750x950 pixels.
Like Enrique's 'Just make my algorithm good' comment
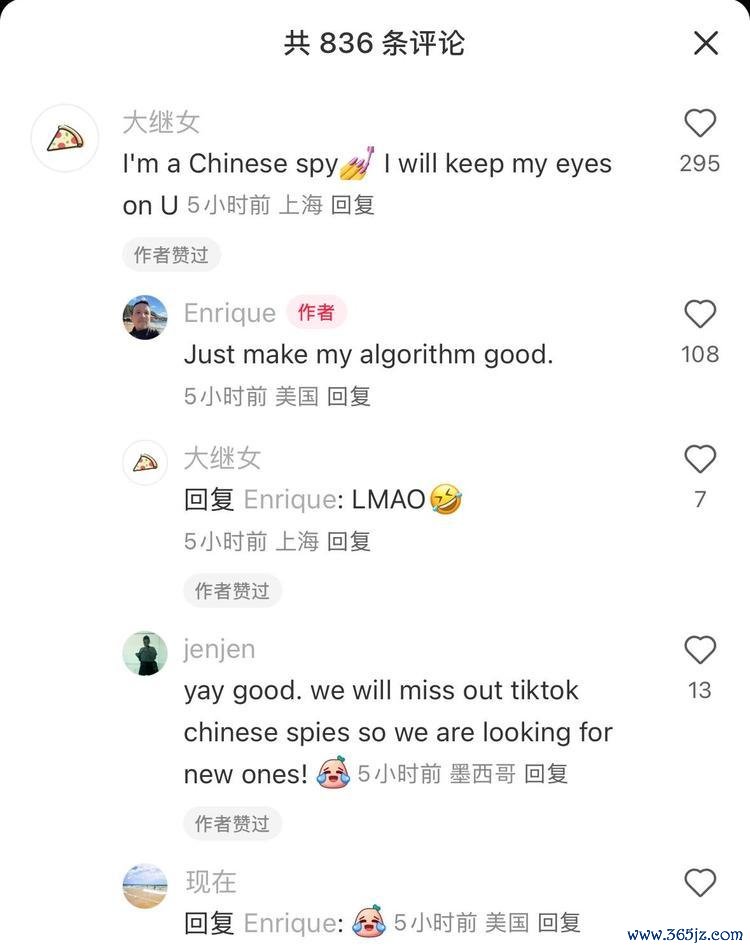700,314
